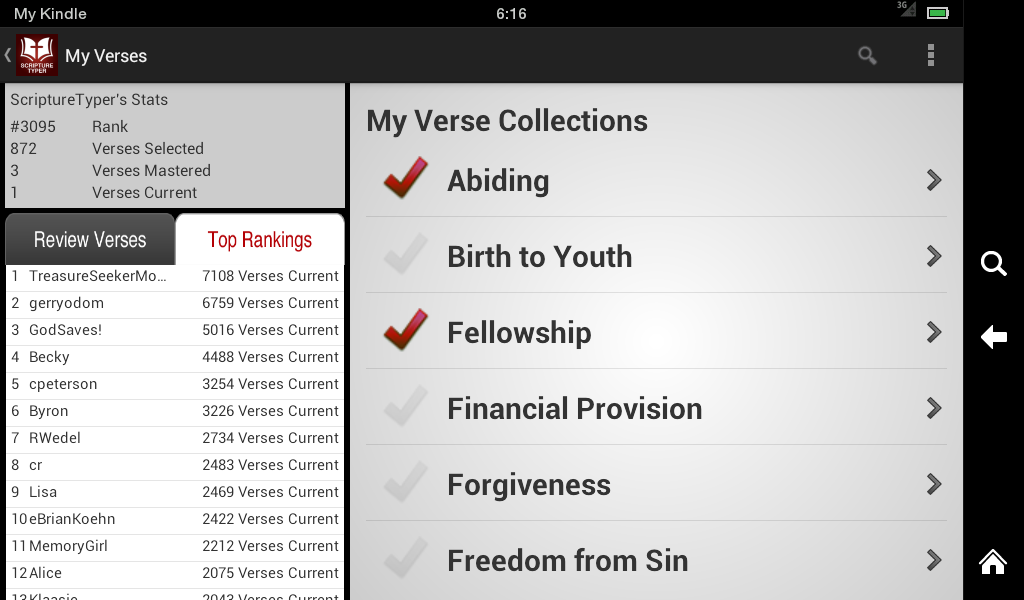Open the Birth to Youth collection

[656, 256]
